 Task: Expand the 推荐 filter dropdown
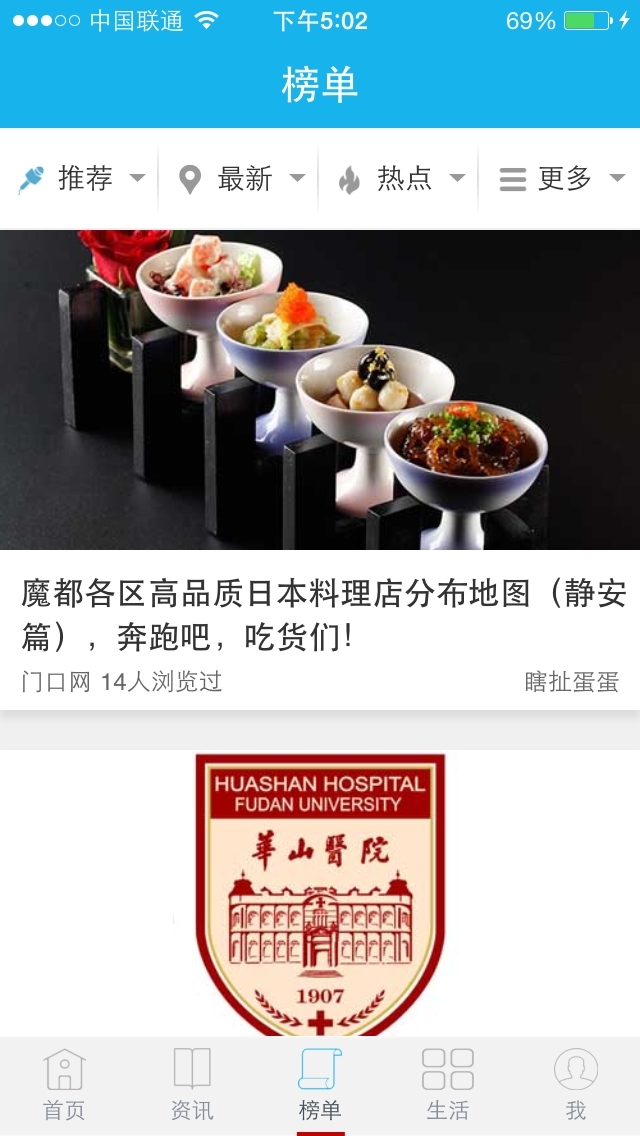[82, 179]
